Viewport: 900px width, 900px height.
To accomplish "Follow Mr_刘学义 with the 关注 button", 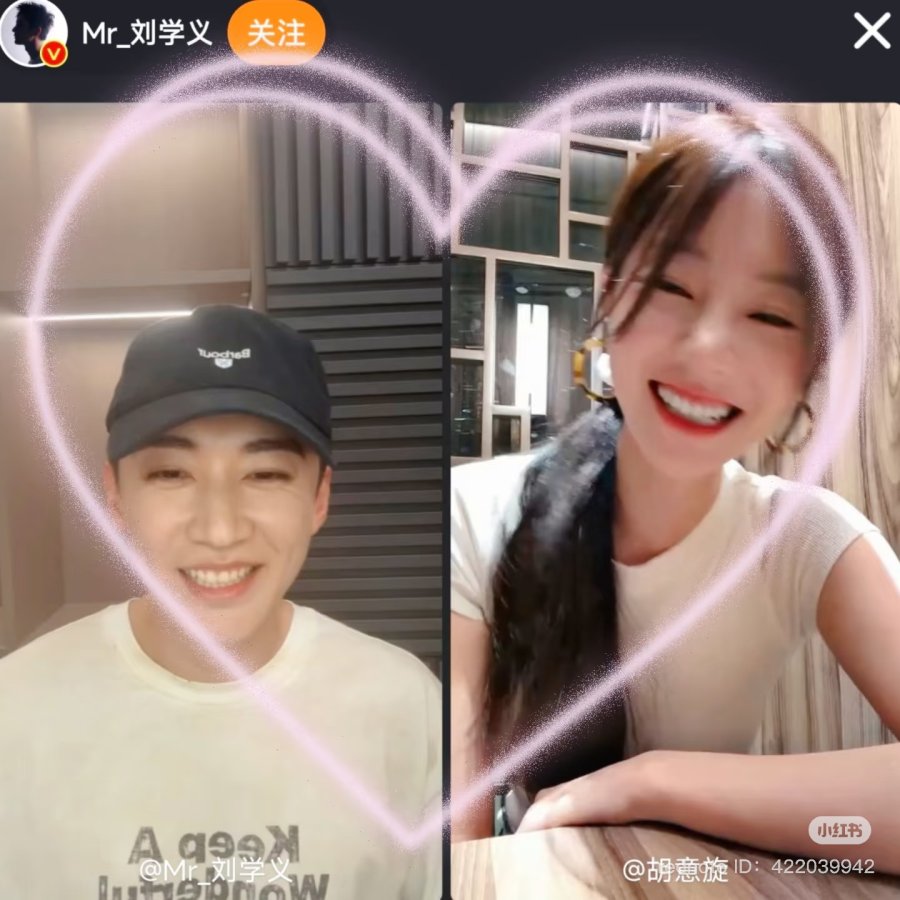I will tap(276, 33).
